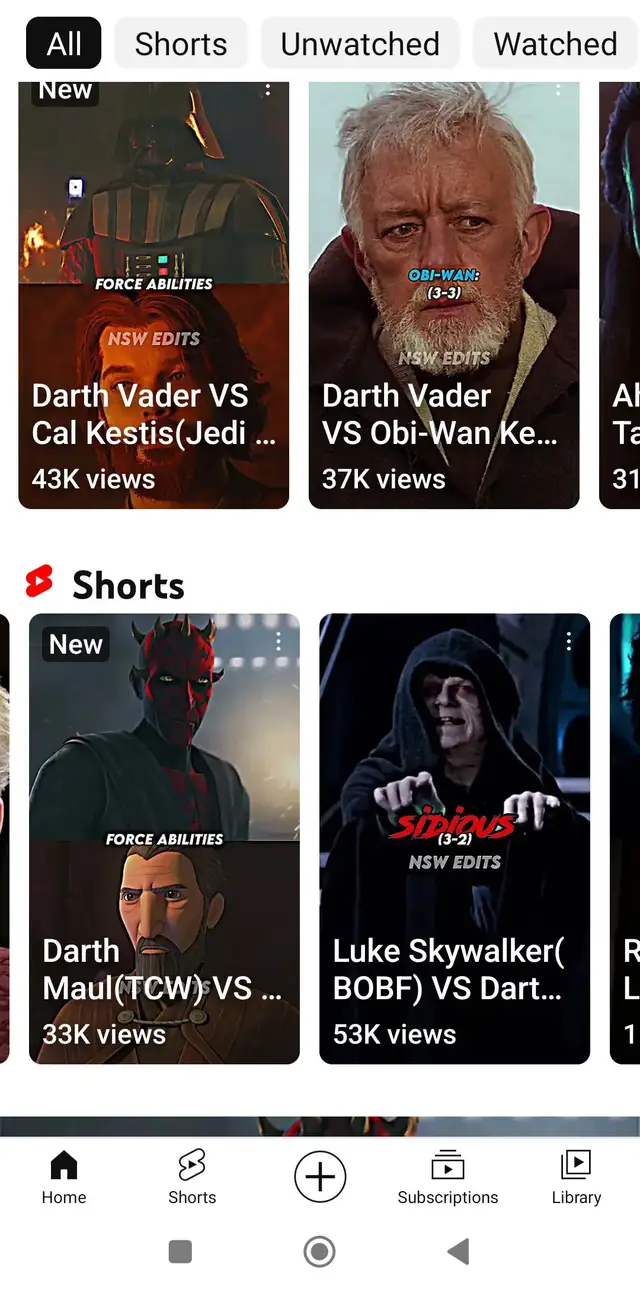Select the All filter chip
640x1292 pixels.
[63, 44]
